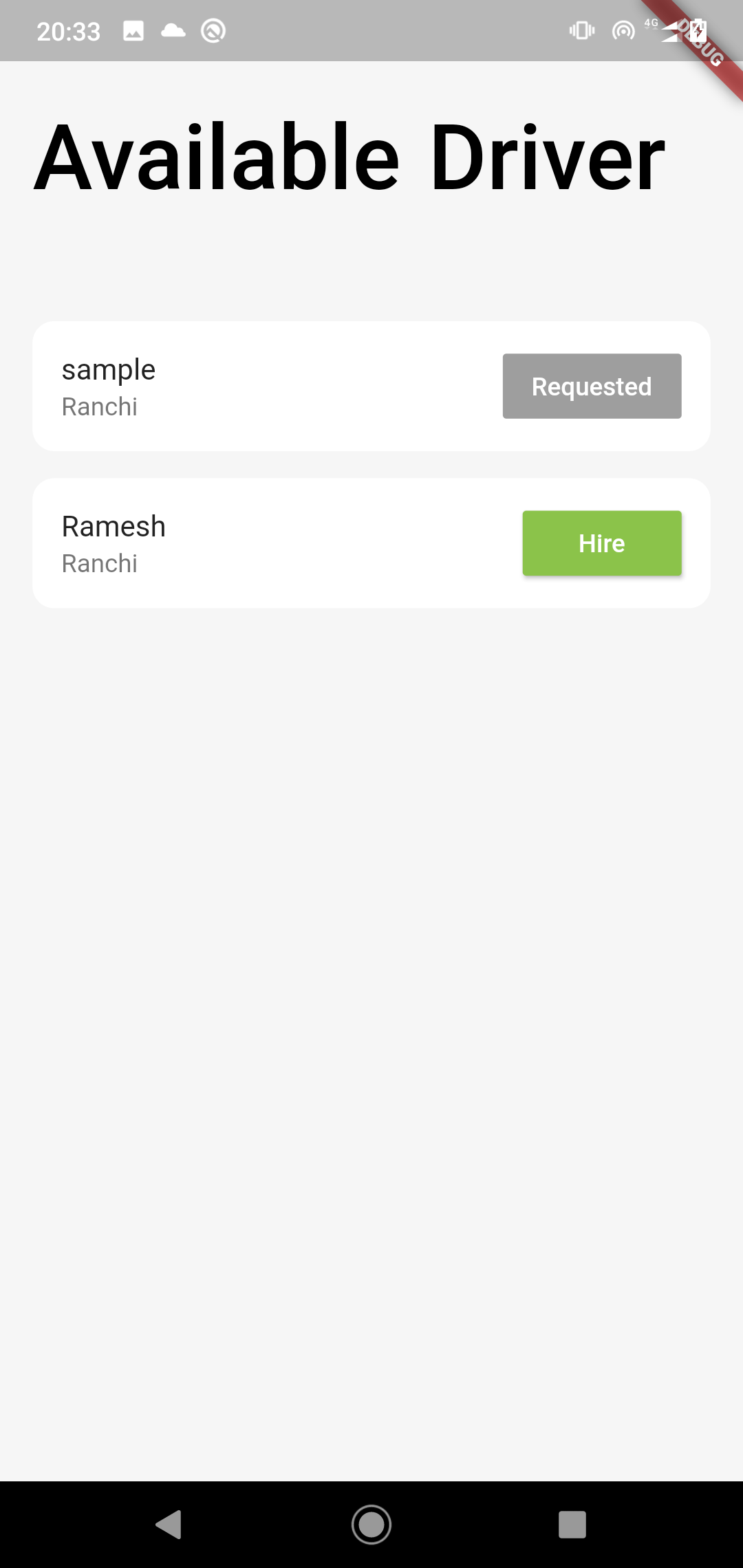Return to the home screen
743x1568 pixels.
tap(371, 1524)
